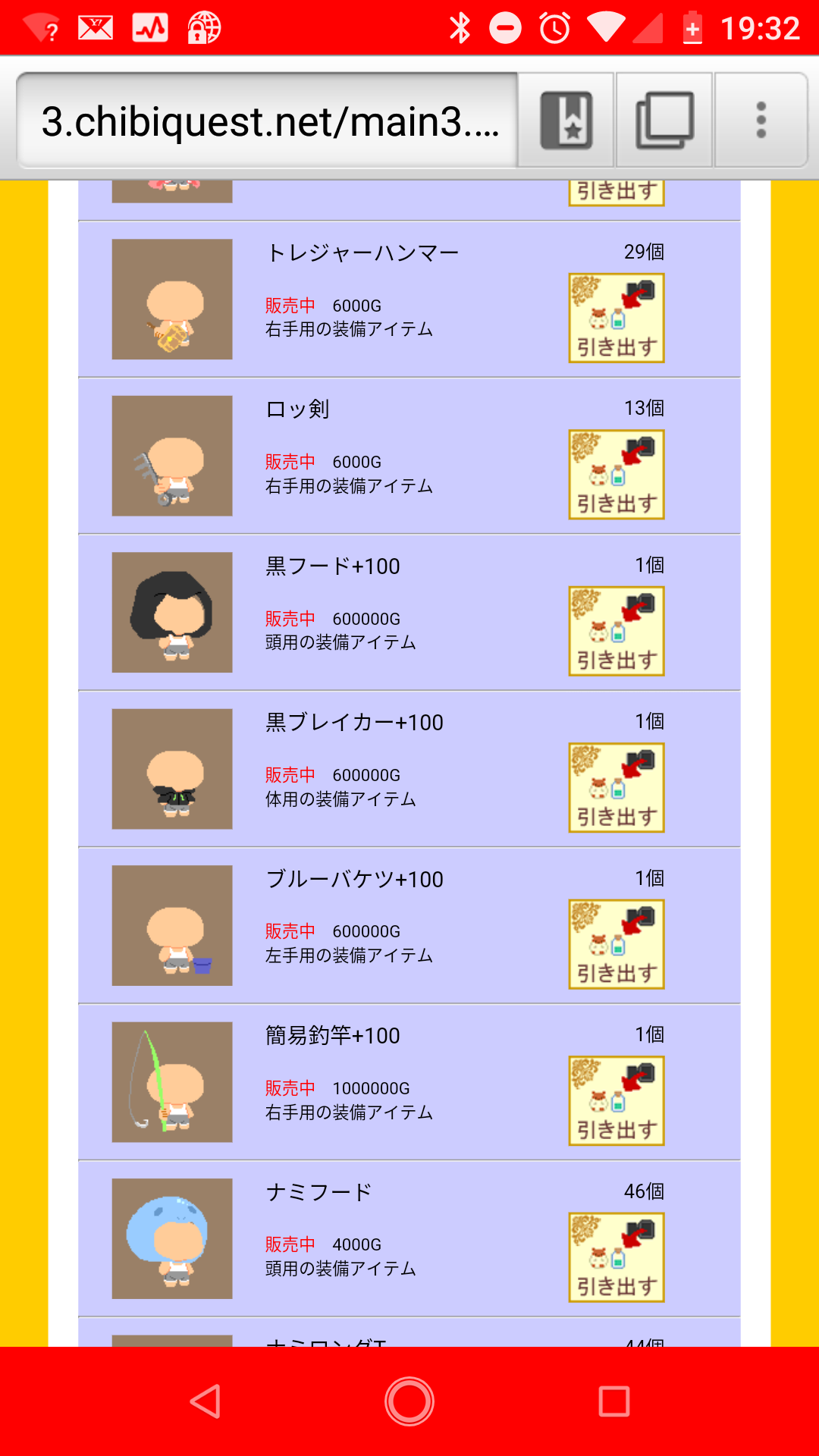Withdraw ブルーバケツ+100 with 引き出す

point(617,944)
